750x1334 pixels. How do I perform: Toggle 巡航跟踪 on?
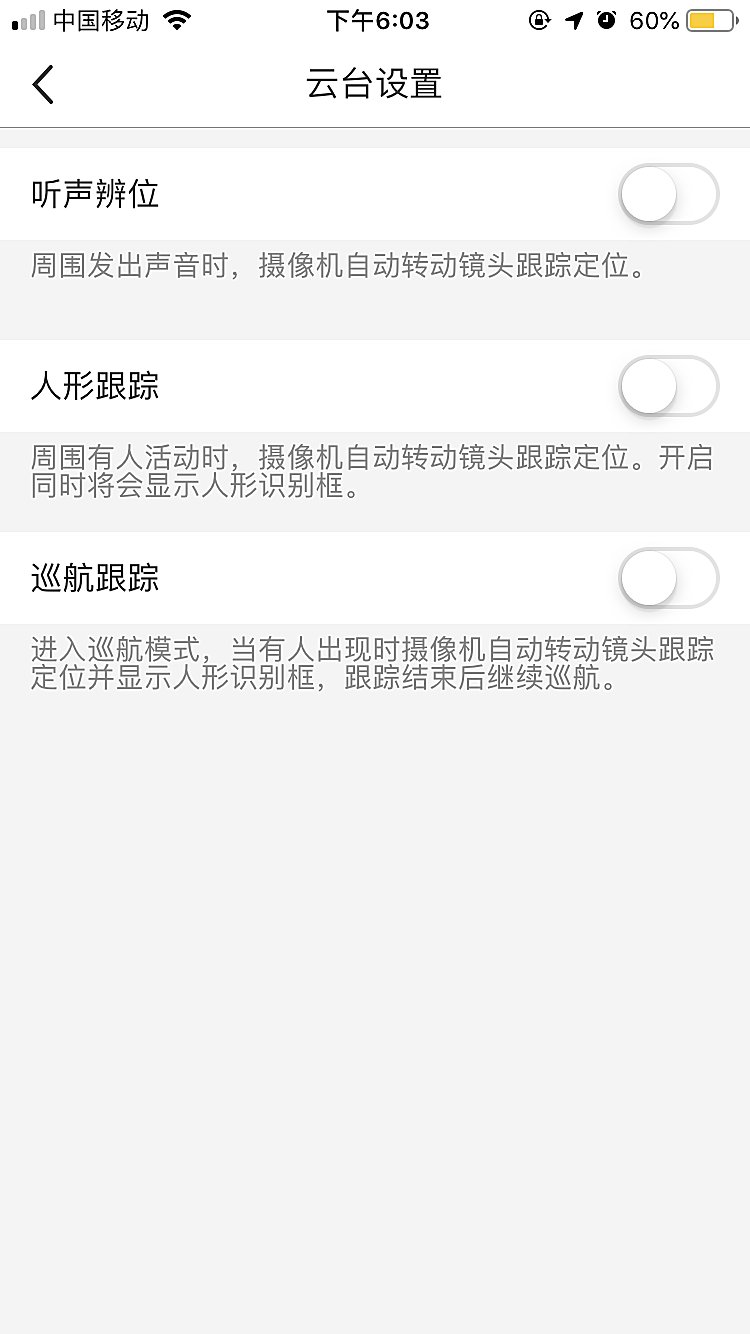[x=668, y=578]
